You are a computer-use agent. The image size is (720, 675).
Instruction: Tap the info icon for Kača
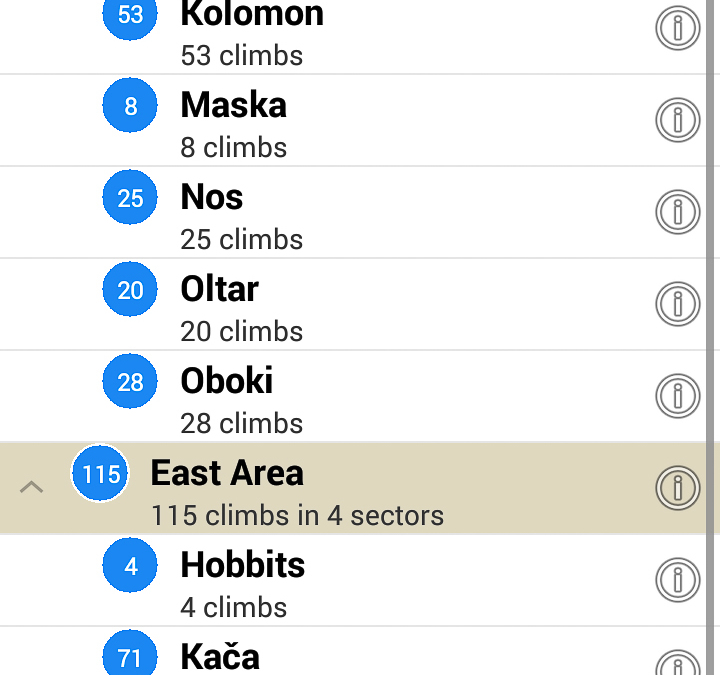point(677,664)
